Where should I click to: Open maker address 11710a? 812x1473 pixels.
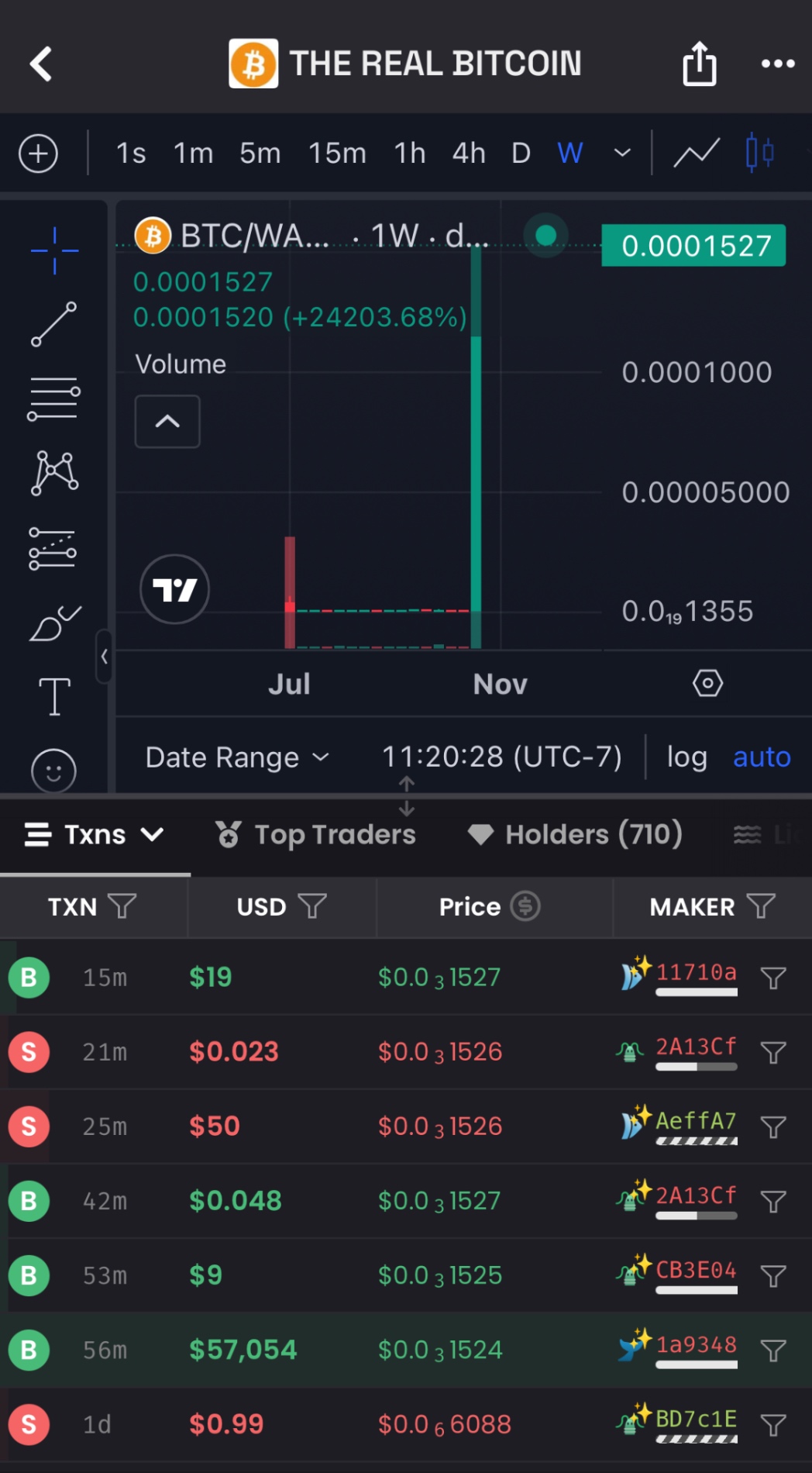pos(695,973)
